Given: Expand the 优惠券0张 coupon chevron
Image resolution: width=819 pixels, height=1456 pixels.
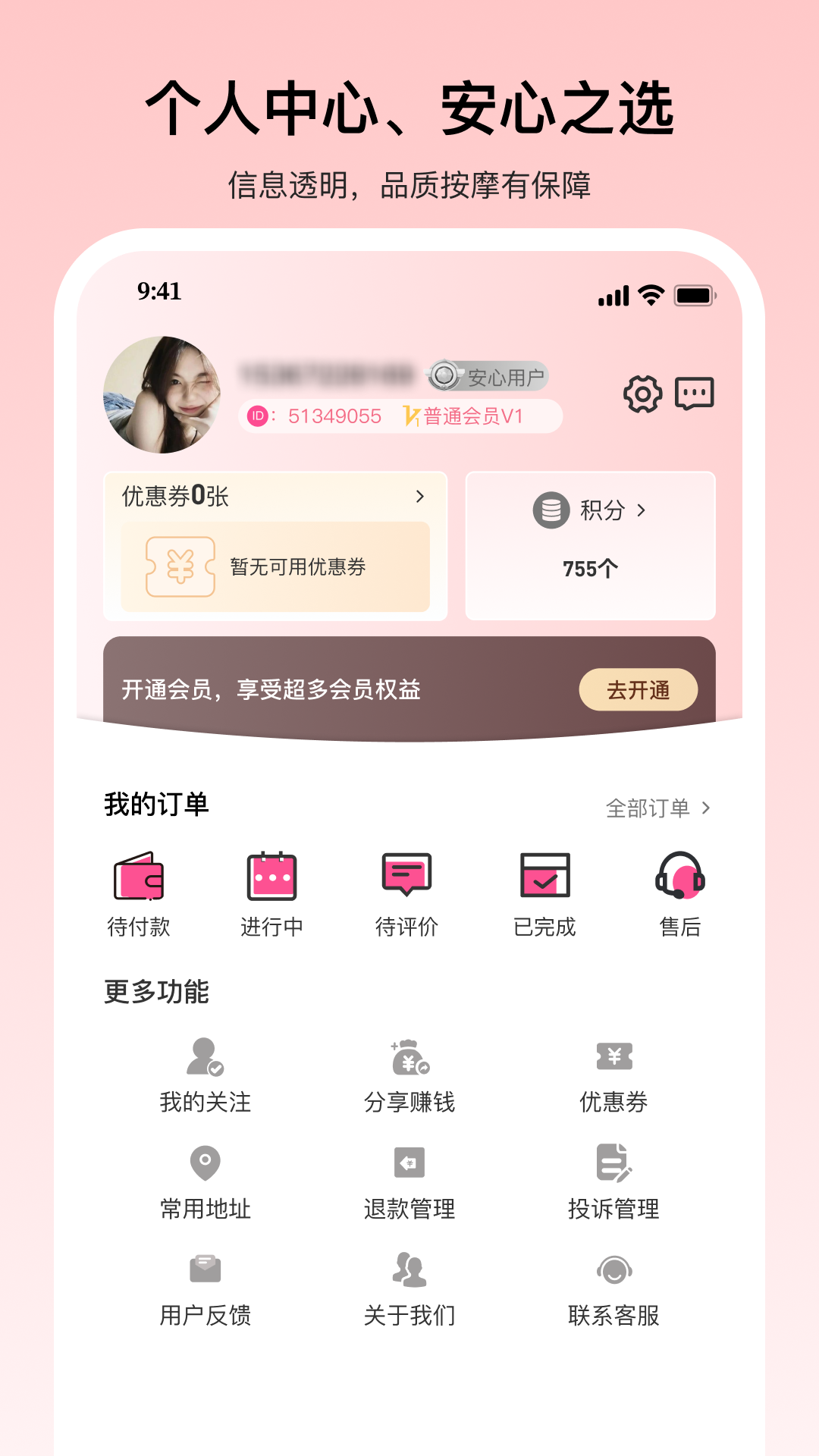Looking at the screenshot, I should [422, 497].
